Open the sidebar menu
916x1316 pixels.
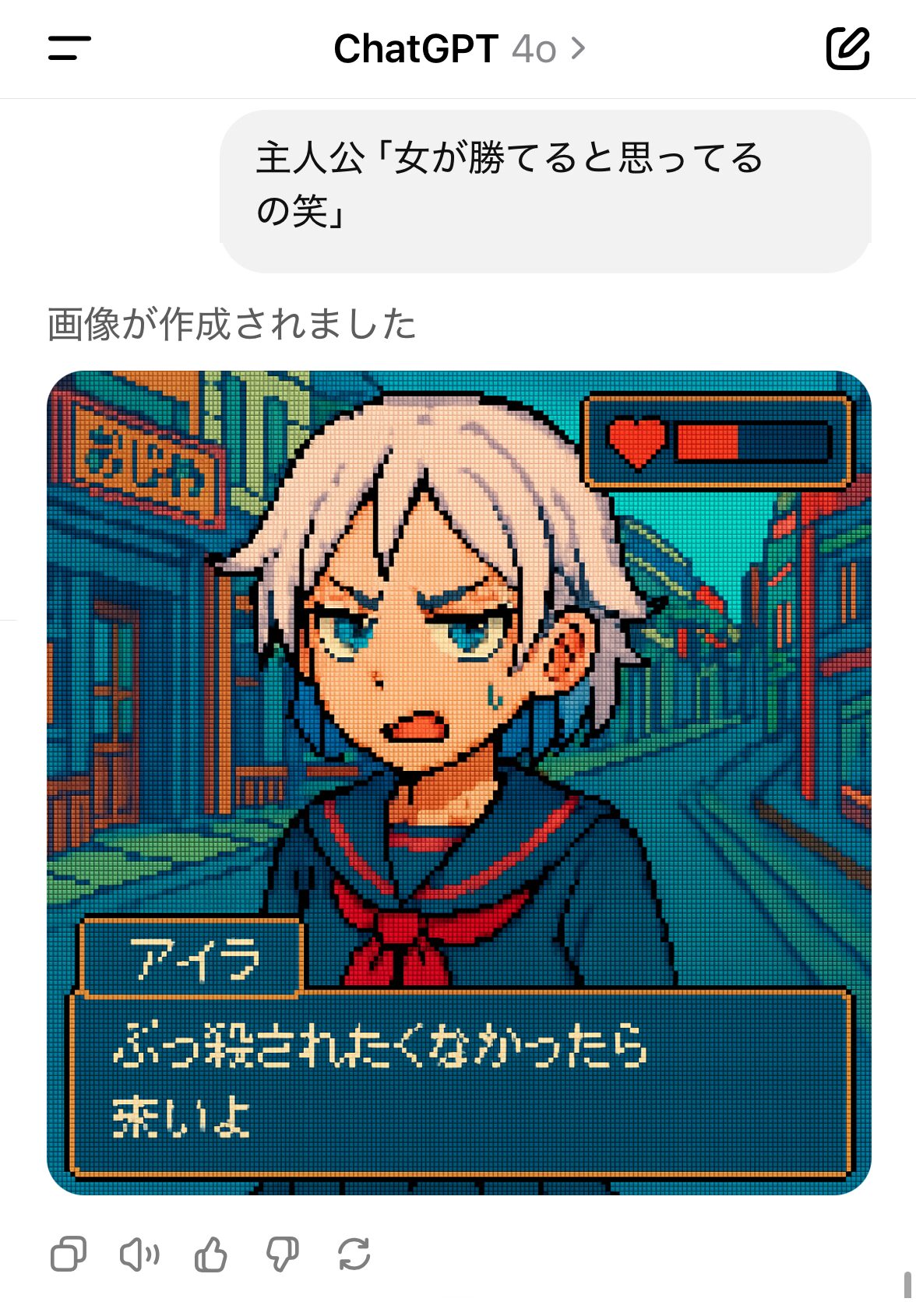pos(69,48)
